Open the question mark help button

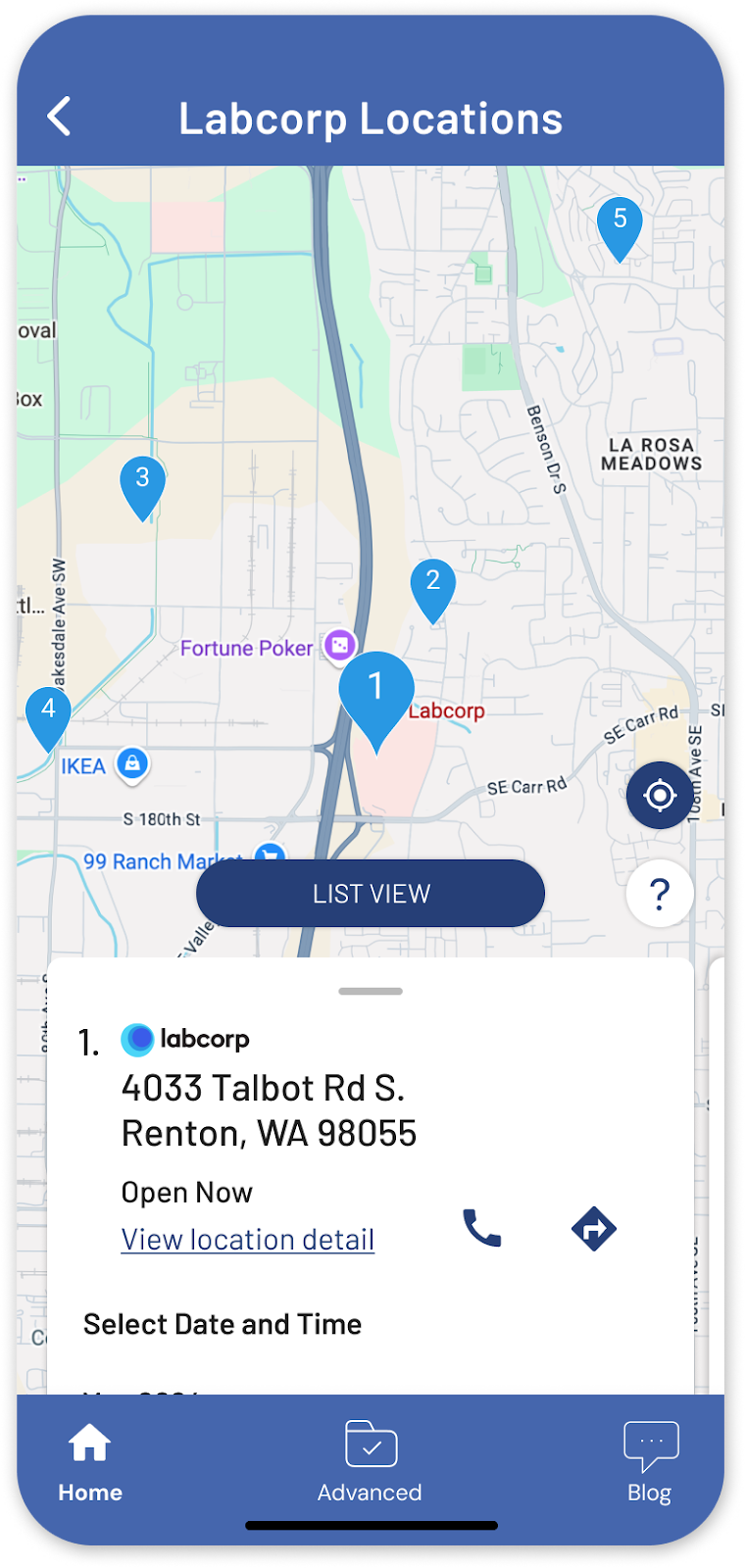tap(660, 893)
